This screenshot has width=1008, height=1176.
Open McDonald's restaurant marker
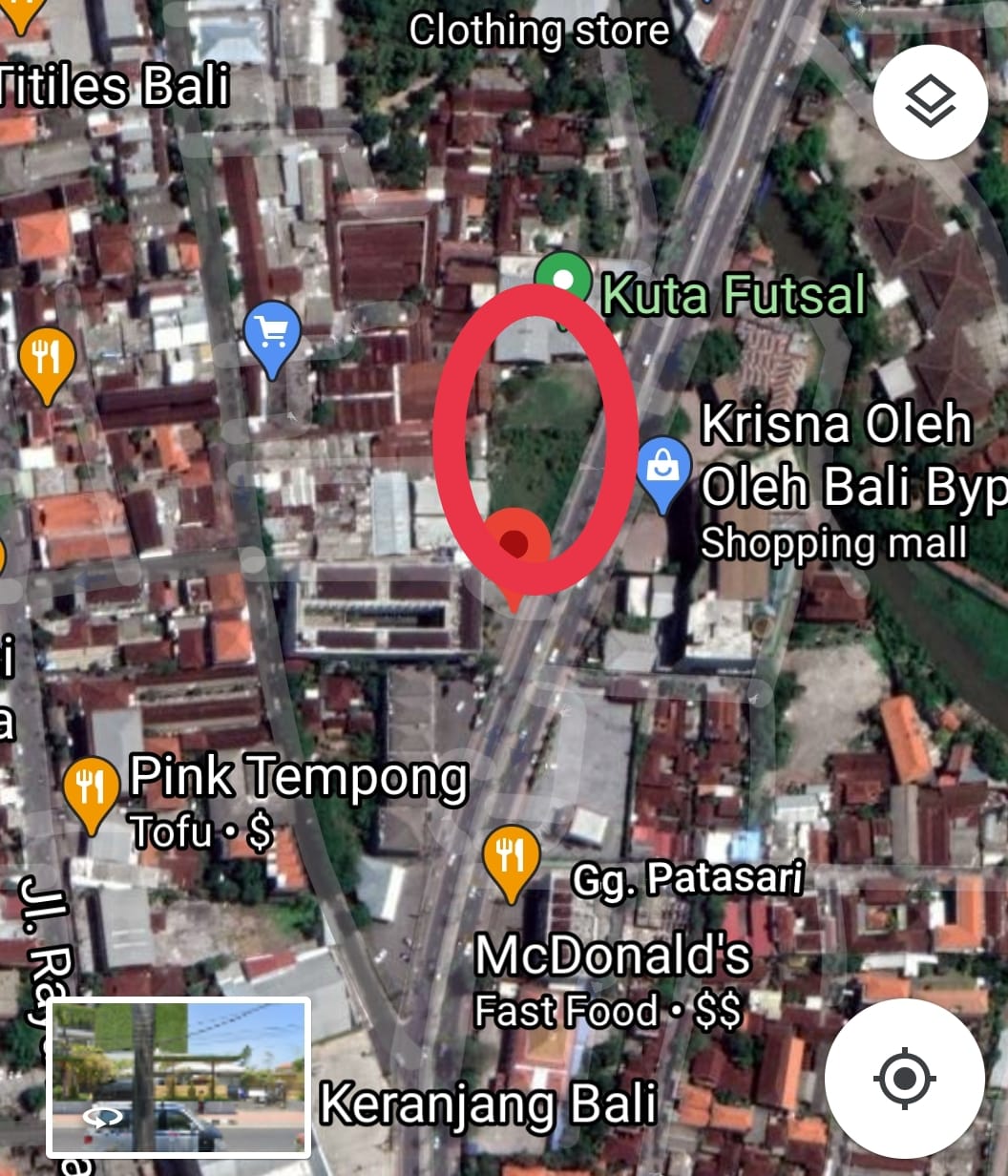pos(512,858)
